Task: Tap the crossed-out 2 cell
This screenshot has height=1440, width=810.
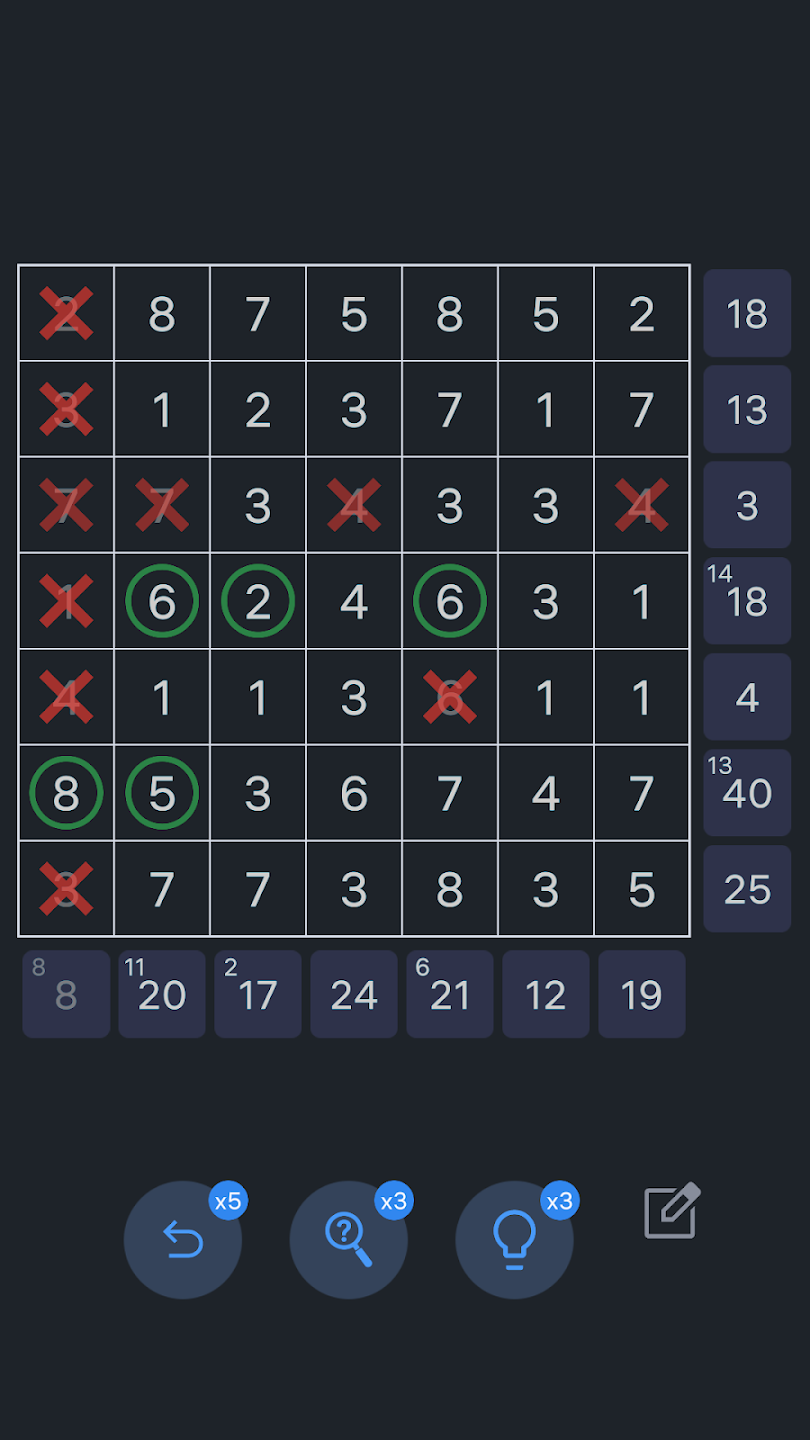Action: tap(66, 313)
